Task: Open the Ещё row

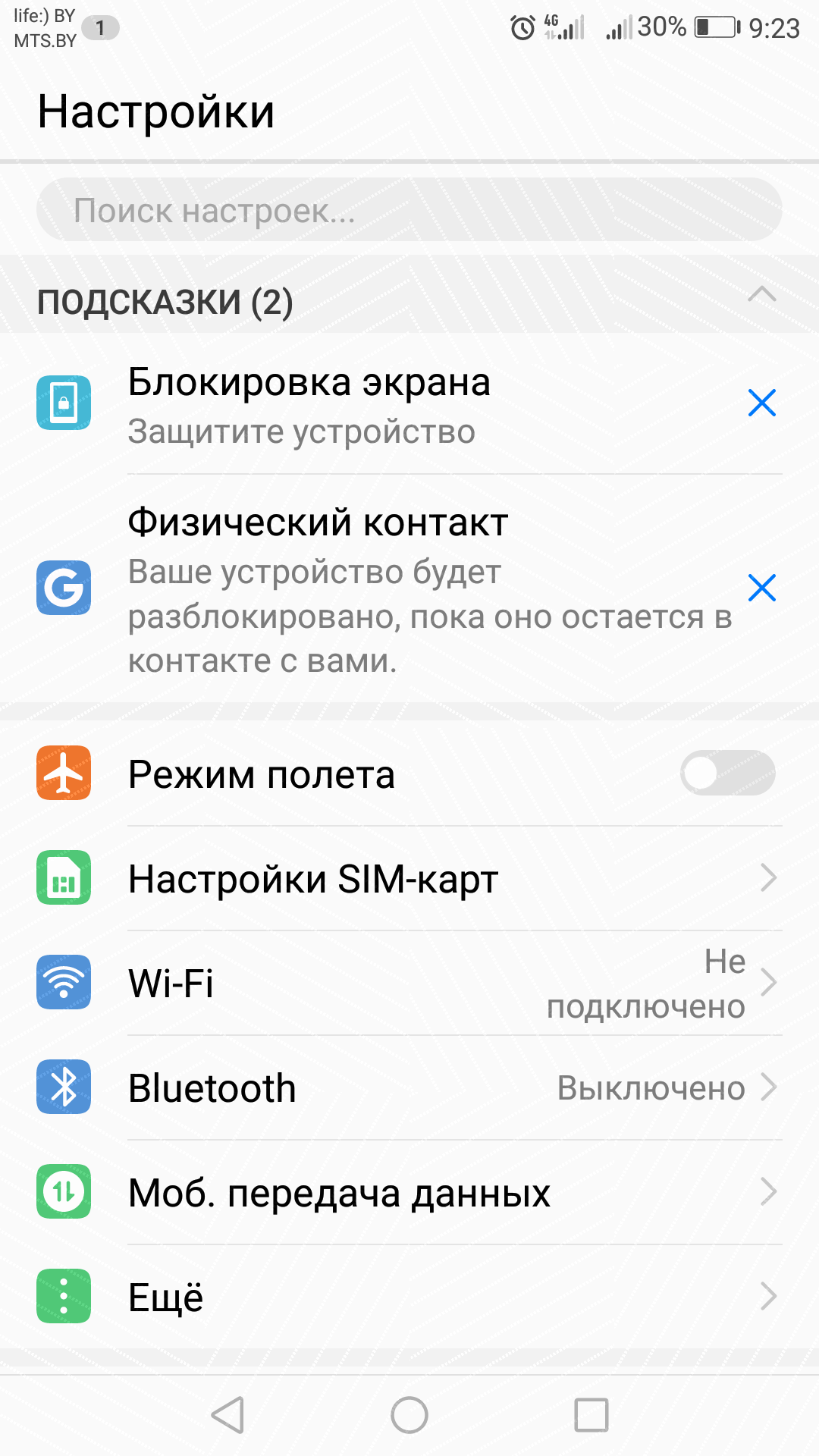Action: 409,1297
